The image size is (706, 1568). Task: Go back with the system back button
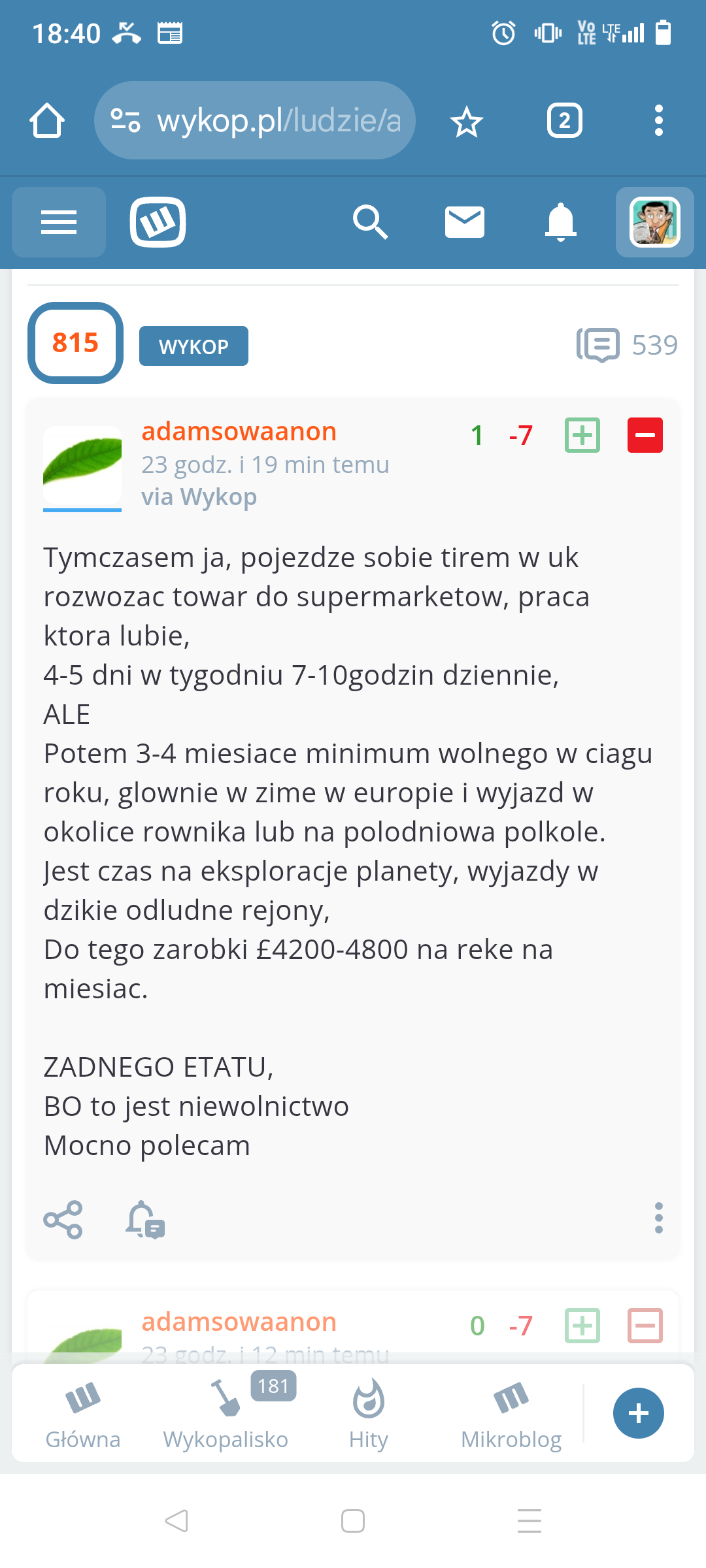coord(176,1521)
